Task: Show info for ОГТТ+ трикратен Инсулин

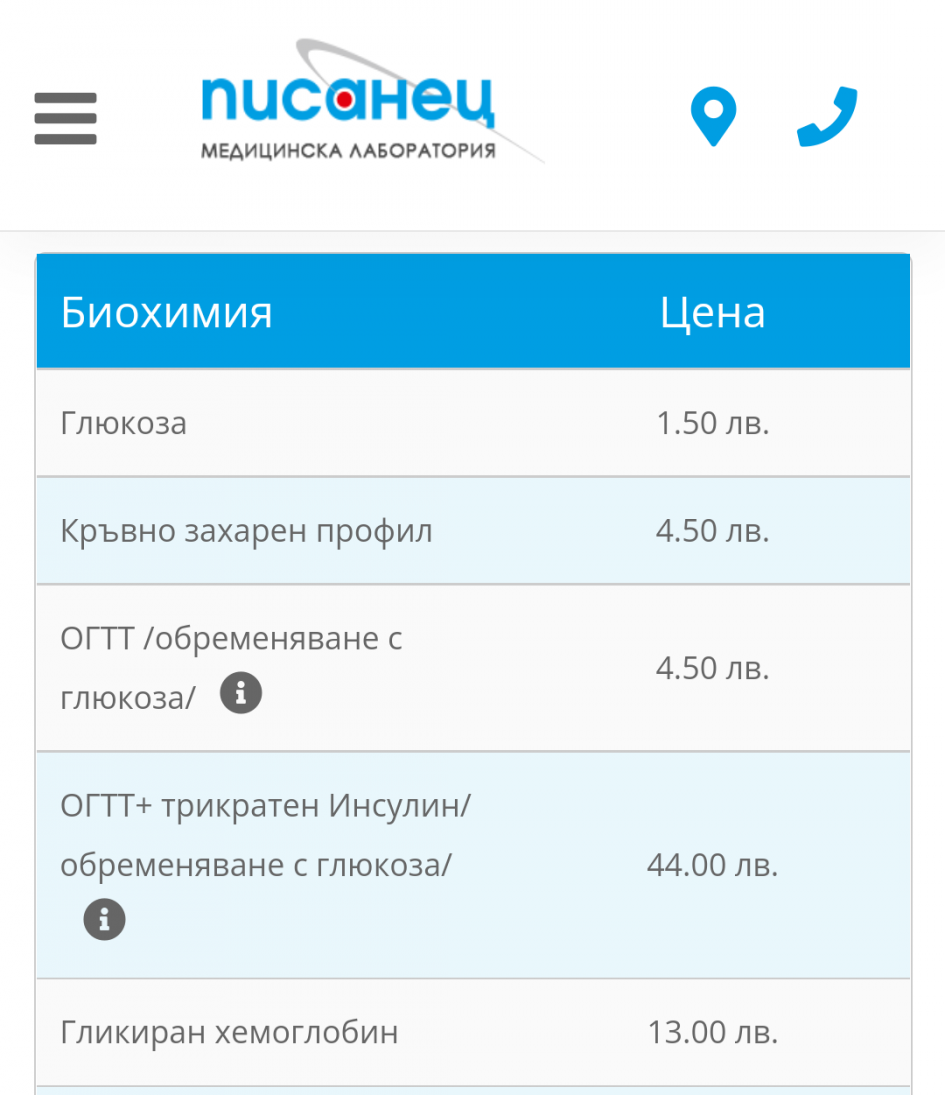Action: (104, 919)
